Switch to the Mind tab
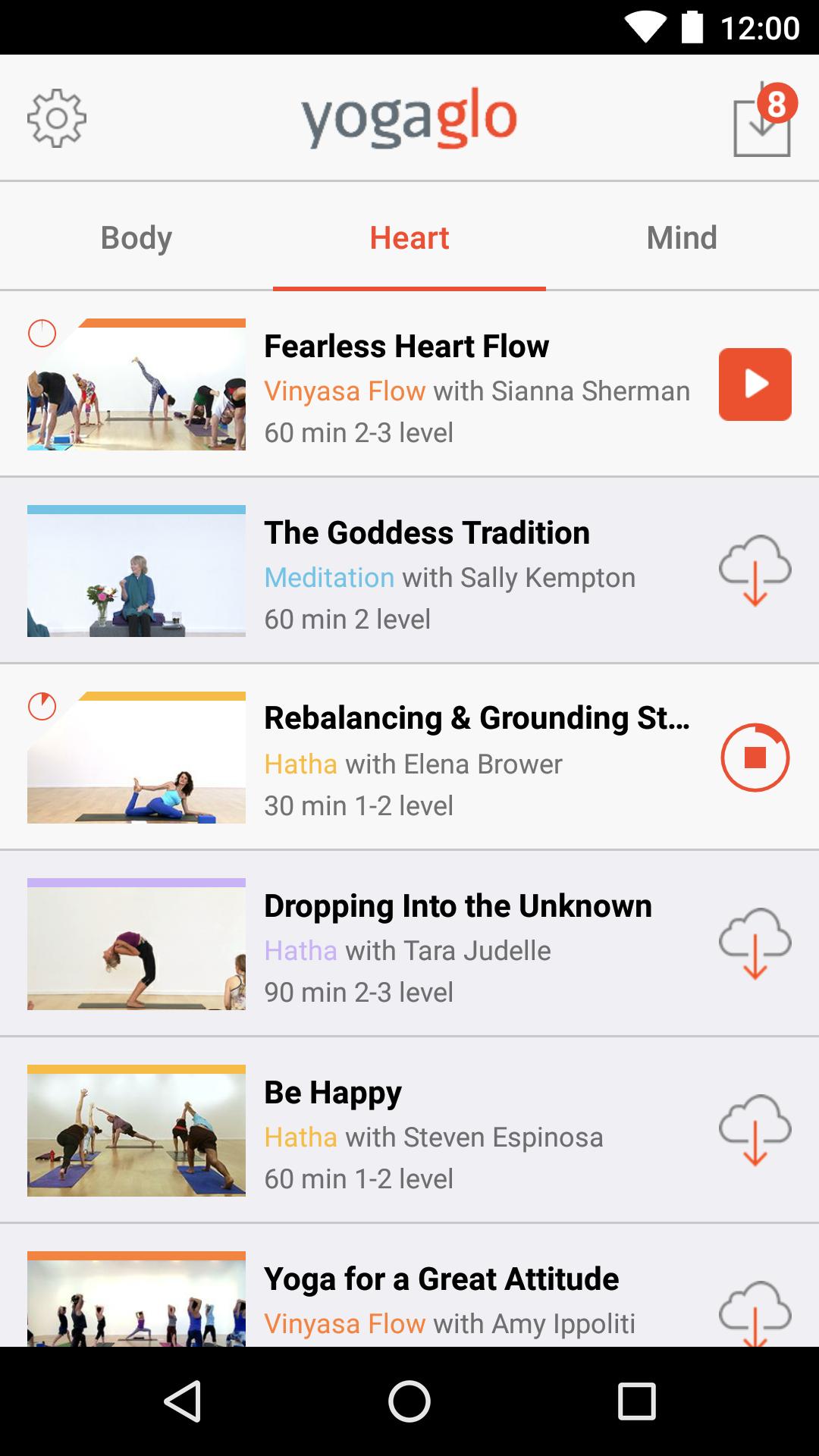This screenshot has height=1456, width=819. [x=682, y=237]
